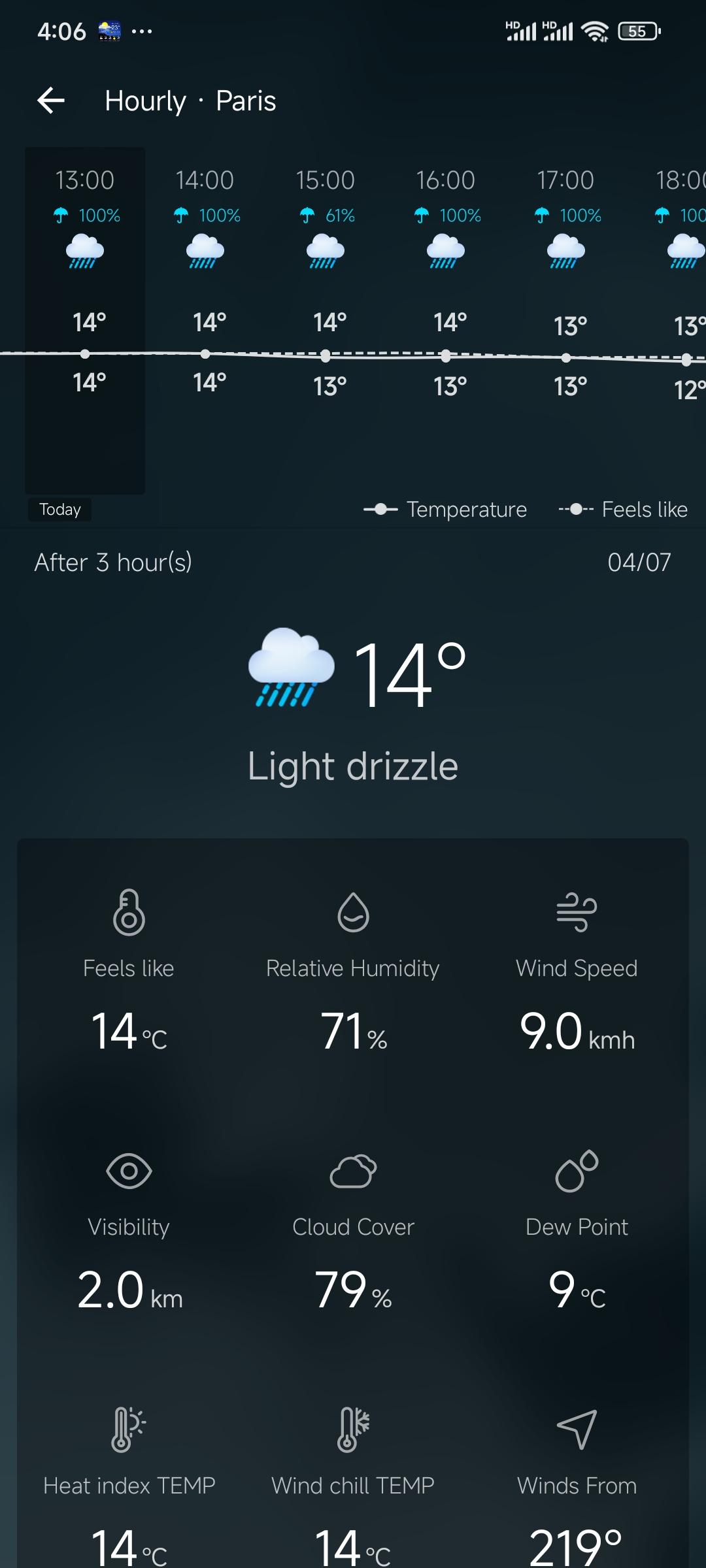Select the 17:00 hourly forecast
This screenshot has height=1568, width=706.
tap(566, 320)
